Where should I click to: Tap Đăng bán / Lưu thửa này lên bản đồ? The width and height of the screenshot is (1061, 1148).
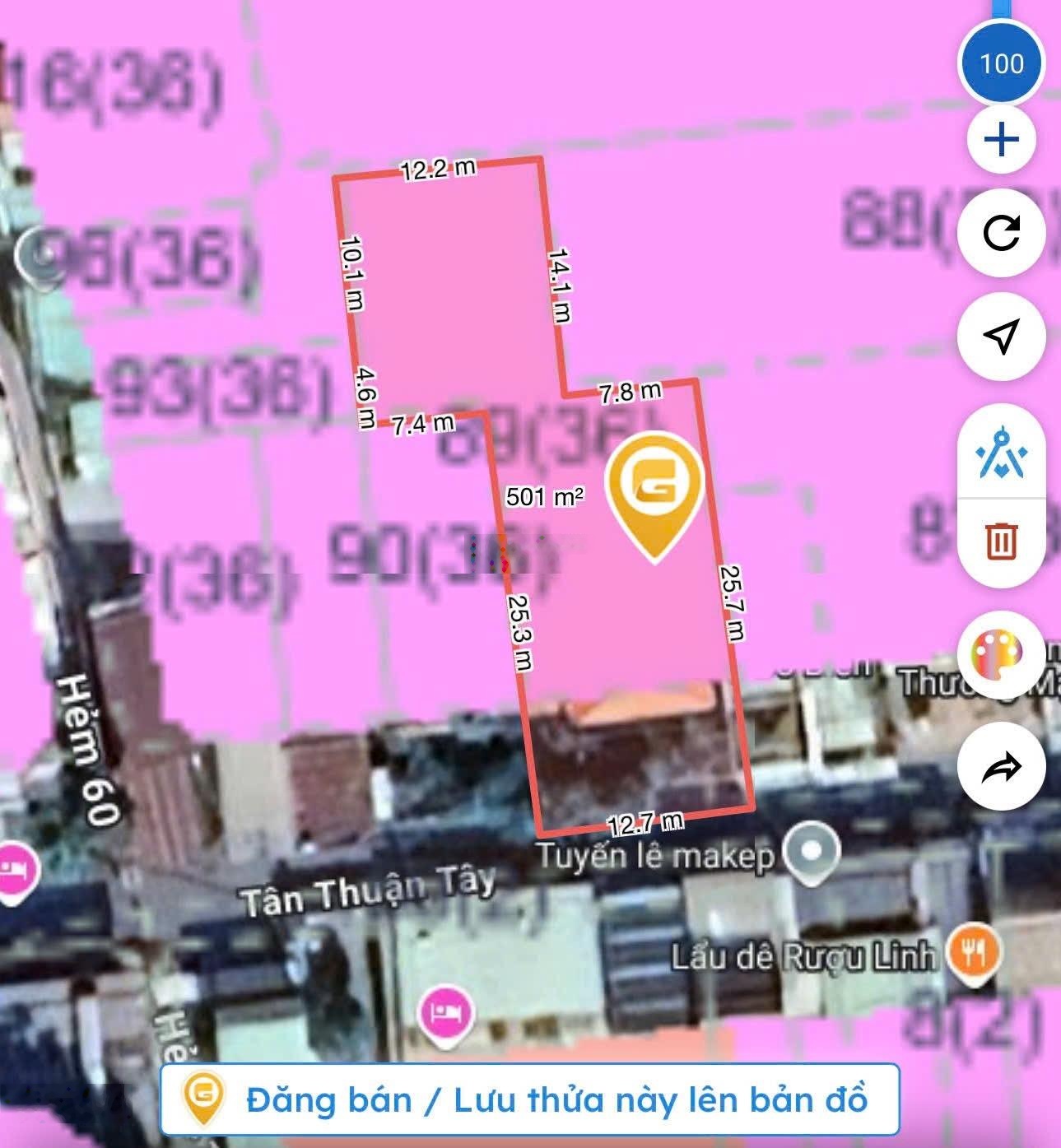(529, 1099)
